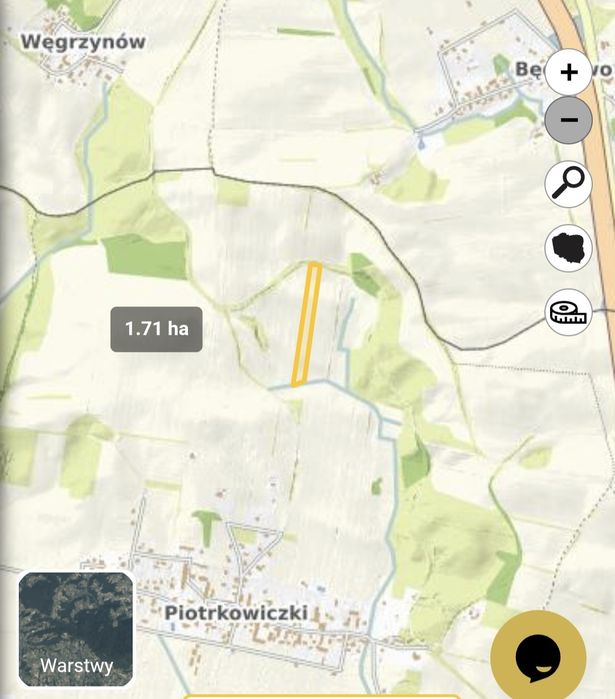Open the magnifier search tool
This screenshot has width=615, height=699.
pos(569,185)
